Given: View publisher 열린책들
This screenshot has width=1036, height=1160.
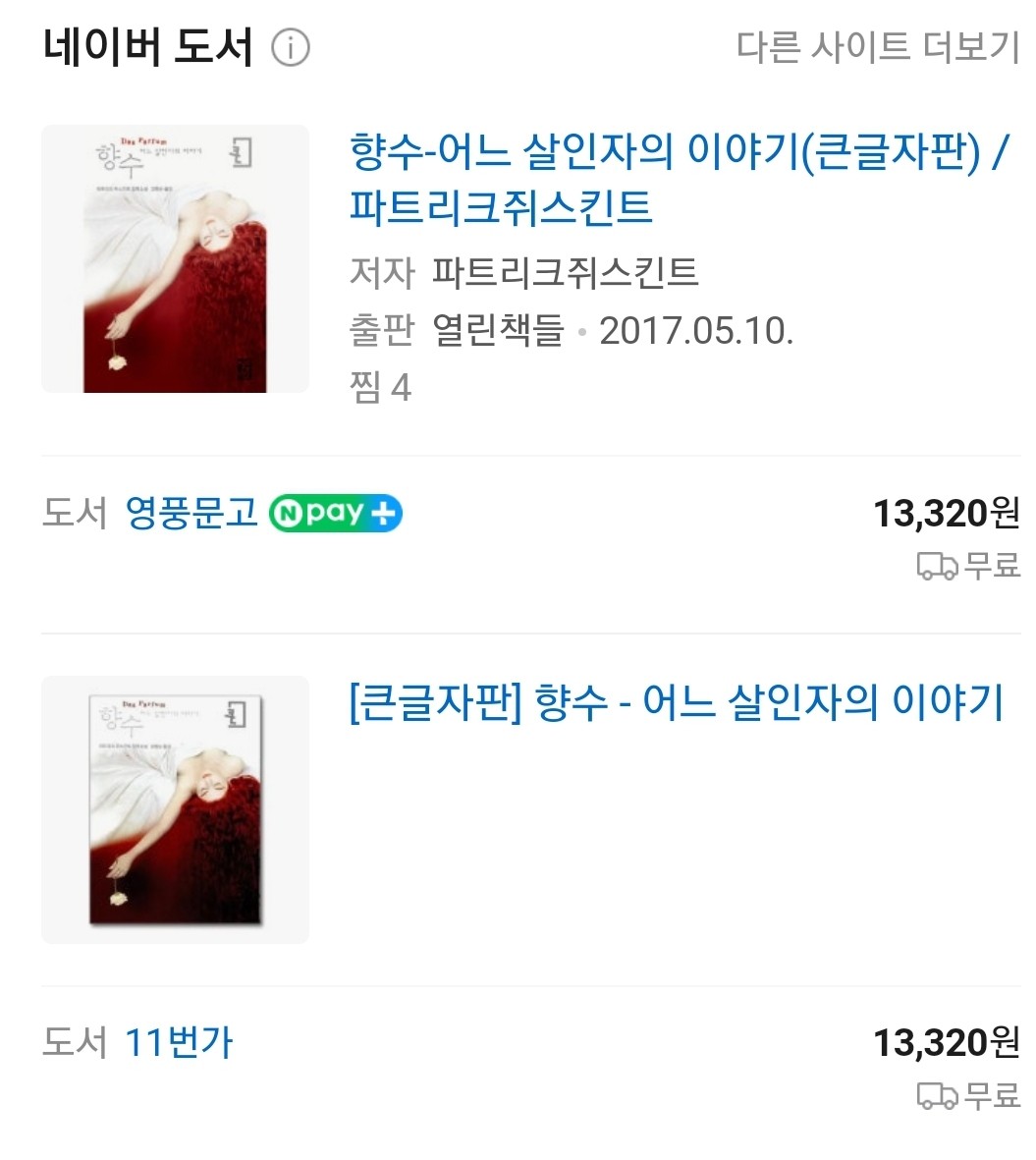Looking at the screenshot, I should coord(498,330).
